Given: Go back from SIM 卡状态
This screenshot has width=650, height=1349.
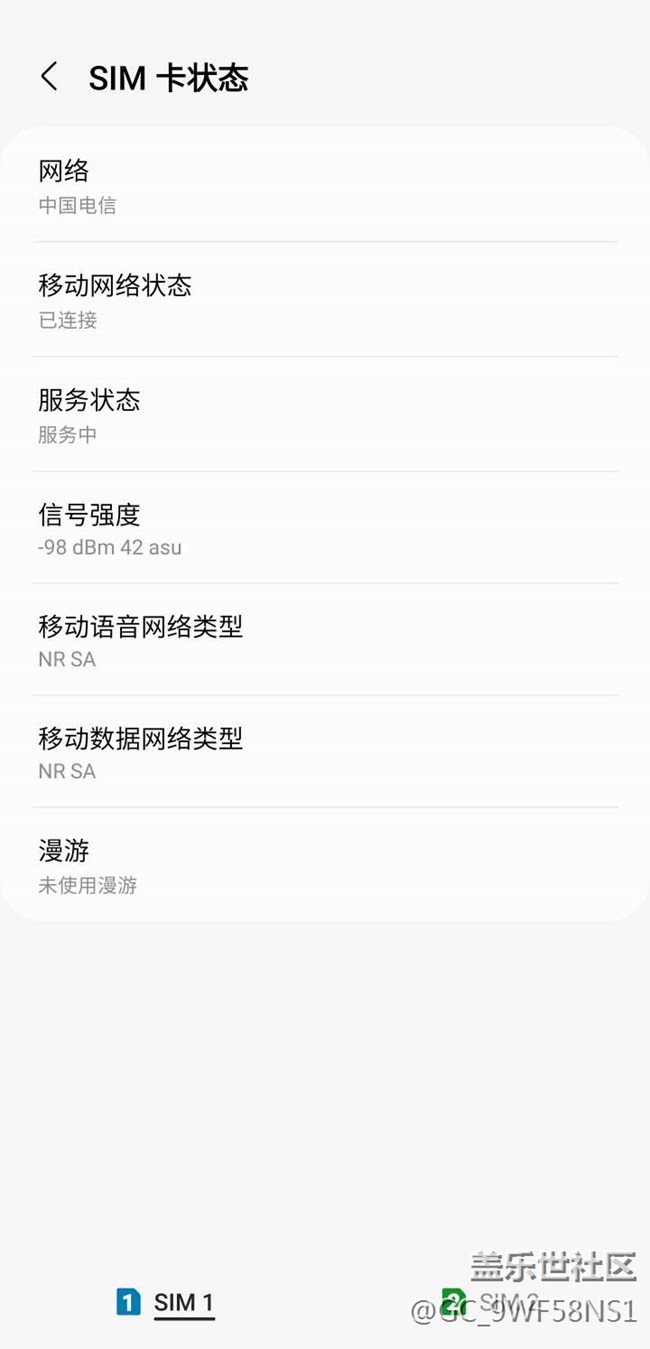Looking at the screenshot, I should (49, 77).
